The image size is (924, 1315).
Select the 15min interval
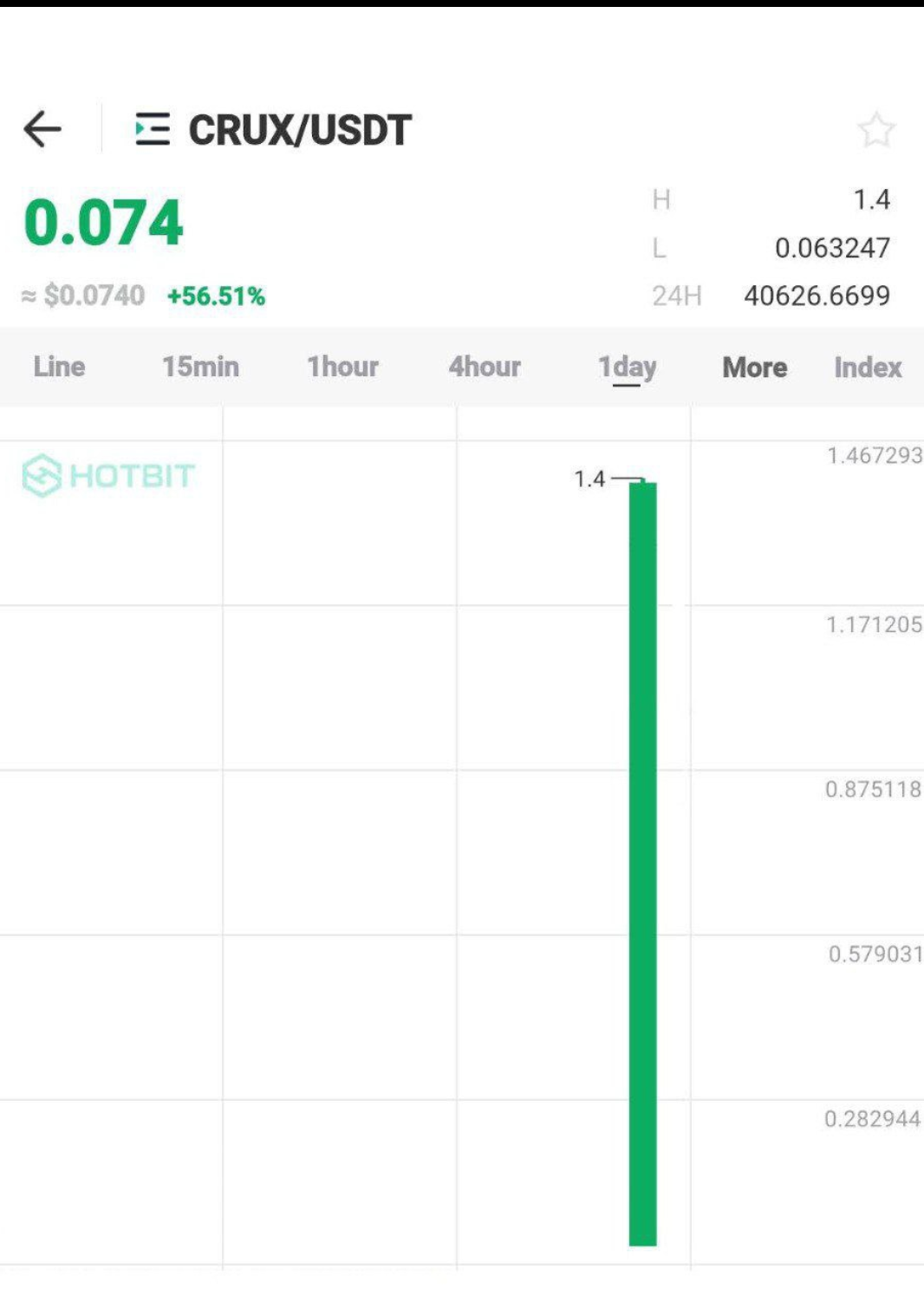point(200,367)
